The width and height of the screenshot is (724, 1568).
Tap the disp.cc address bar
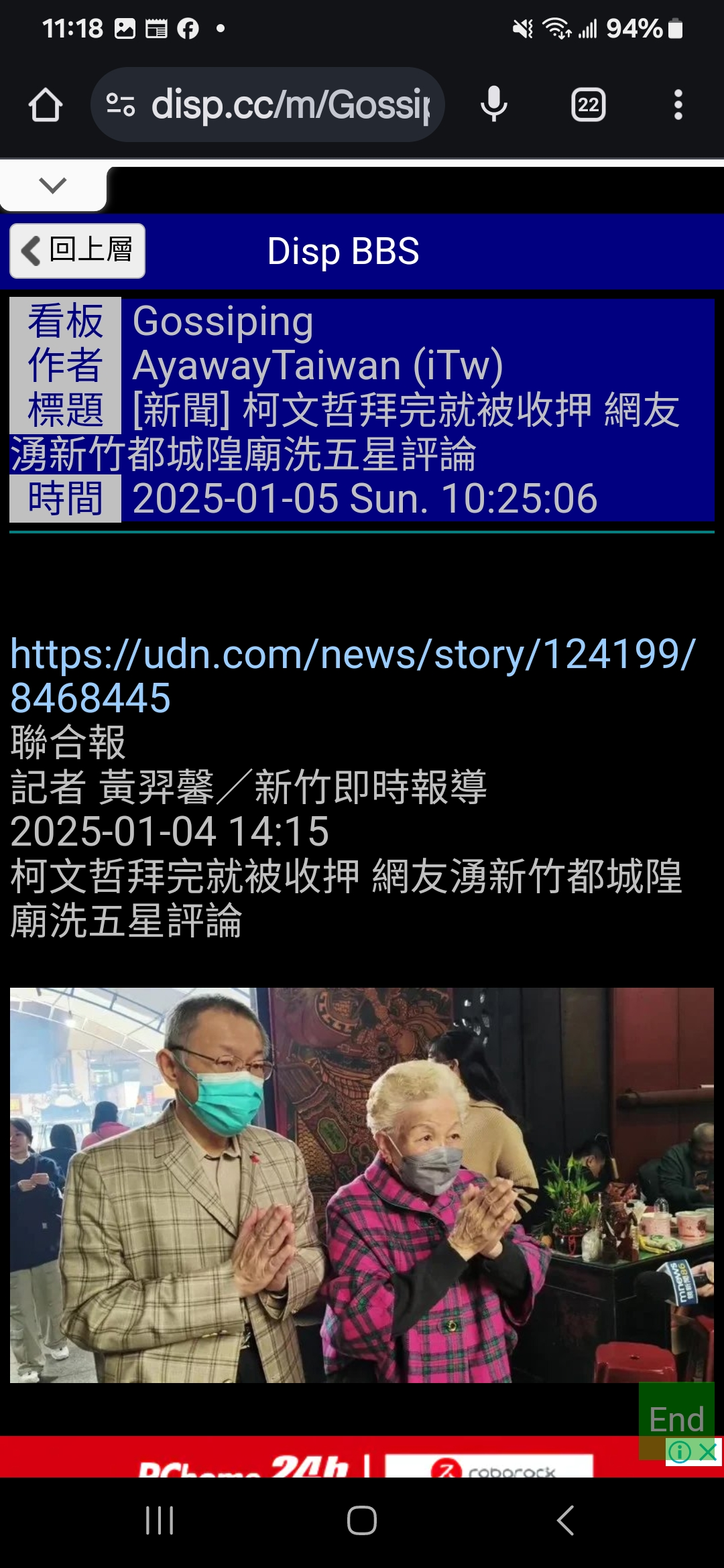tap(268, 105)
